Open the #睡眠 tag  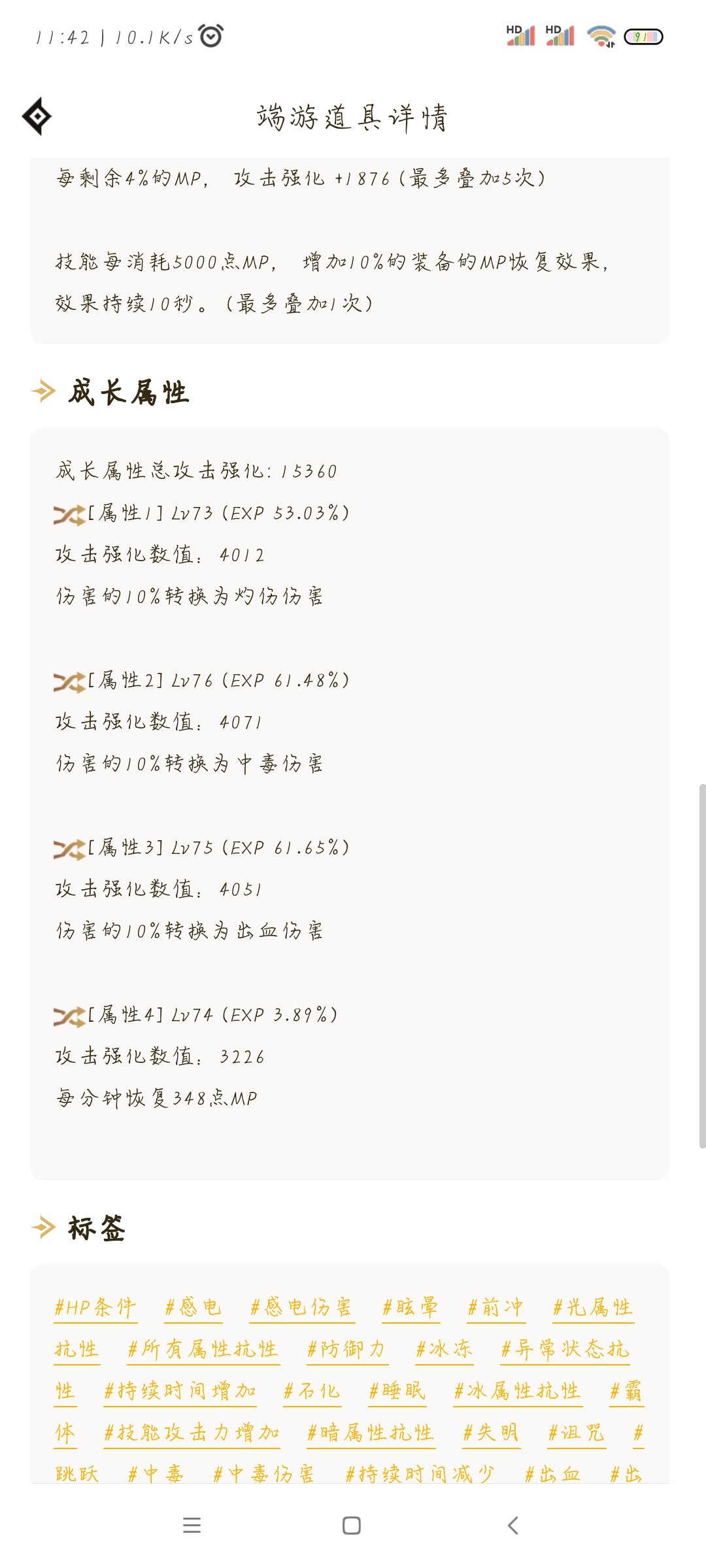pos(397,1391)
